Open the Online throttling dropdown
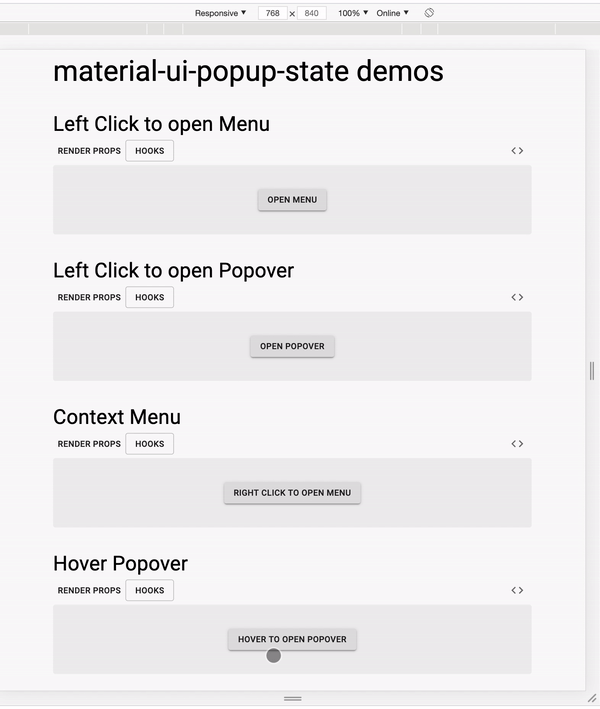 click(392, 13)
